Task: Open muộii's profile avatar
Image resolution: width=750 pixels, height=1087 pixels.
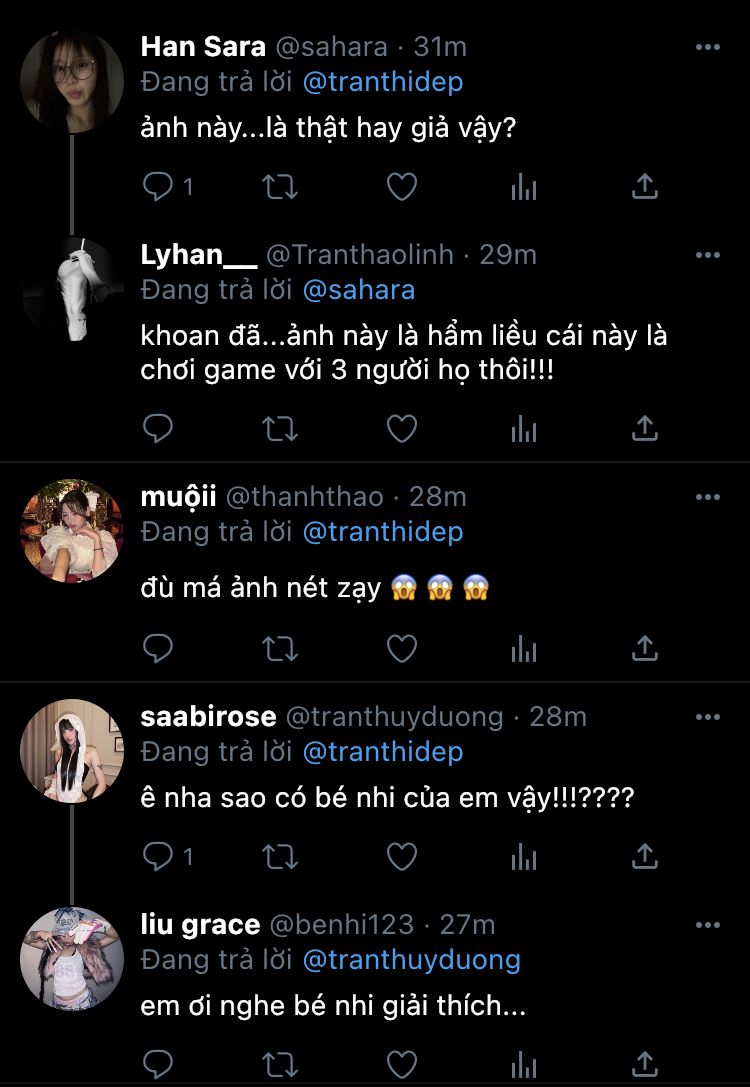Action: [72, 531]
